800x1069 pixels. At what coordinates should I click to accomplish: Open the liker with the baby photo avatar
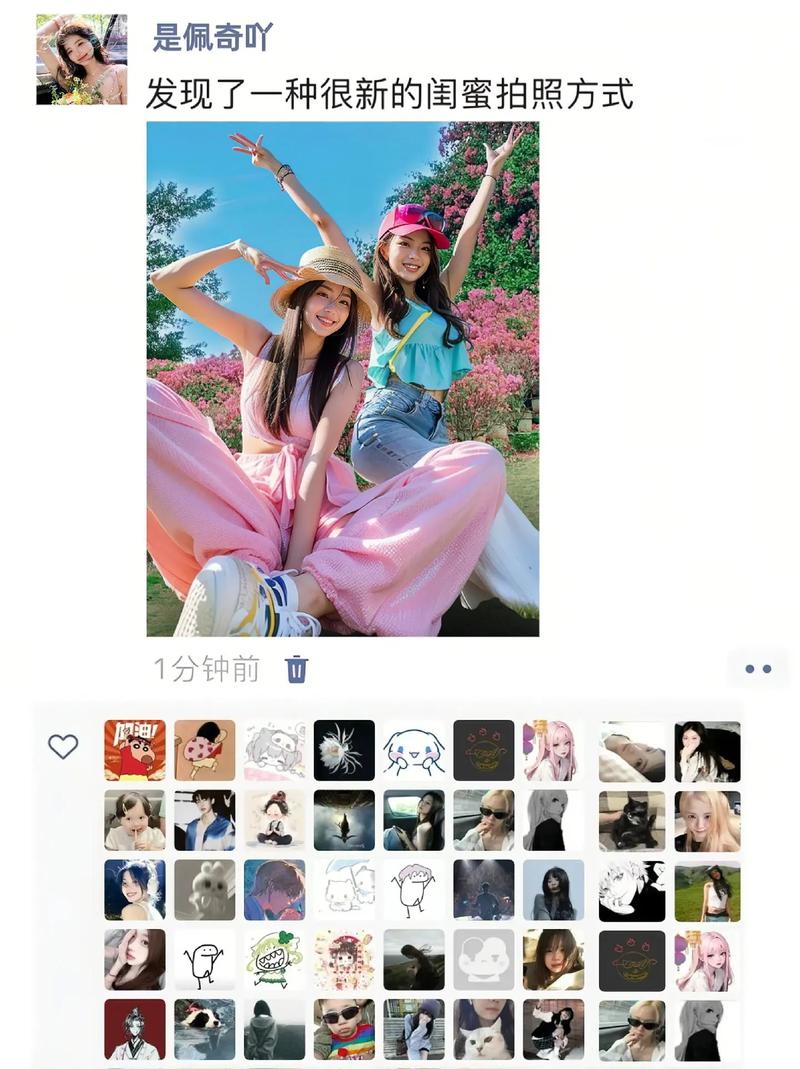[134, 820]
